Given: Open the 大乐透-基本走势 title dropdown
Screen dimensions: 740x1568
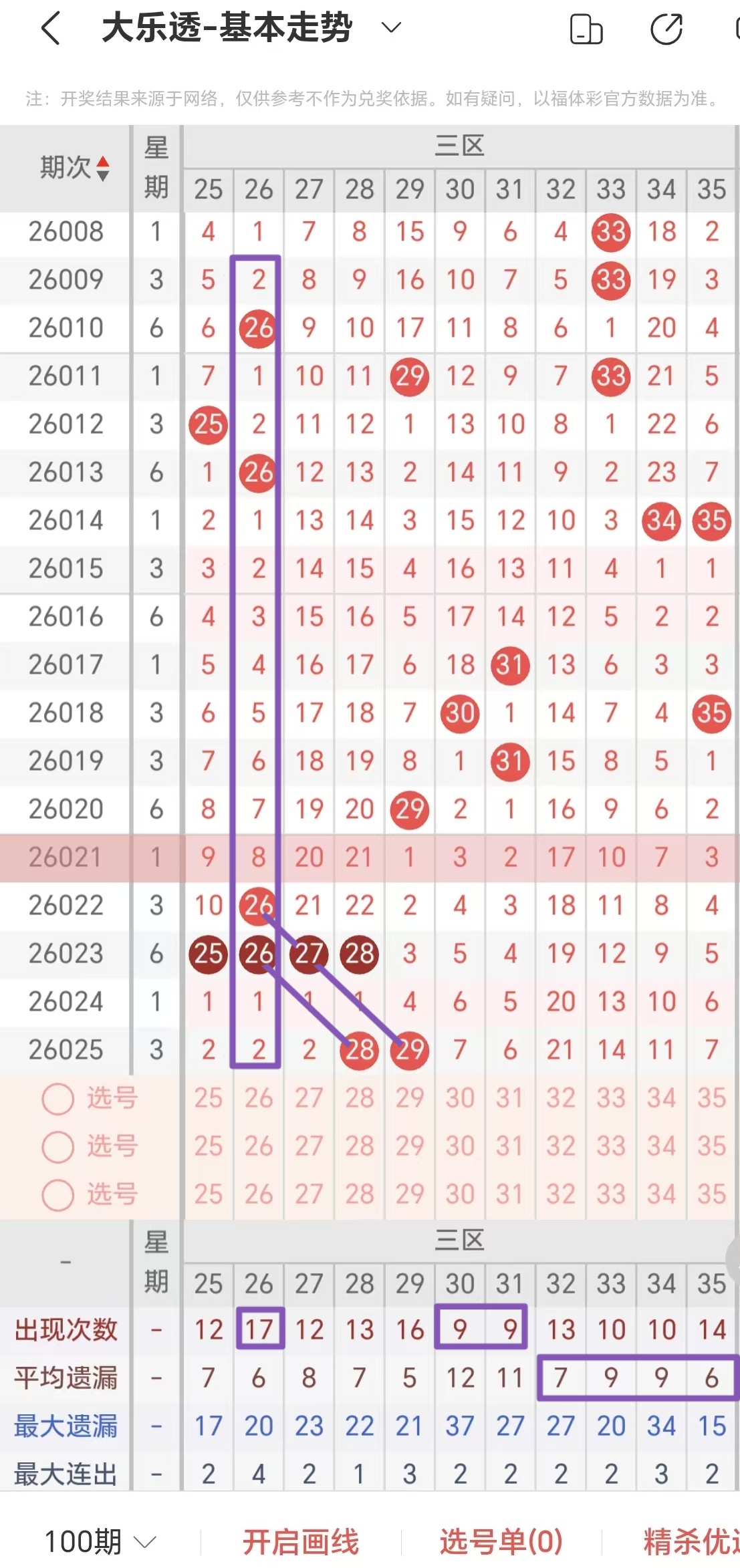Looking at the screenshot, I should [x=391, y=28].
